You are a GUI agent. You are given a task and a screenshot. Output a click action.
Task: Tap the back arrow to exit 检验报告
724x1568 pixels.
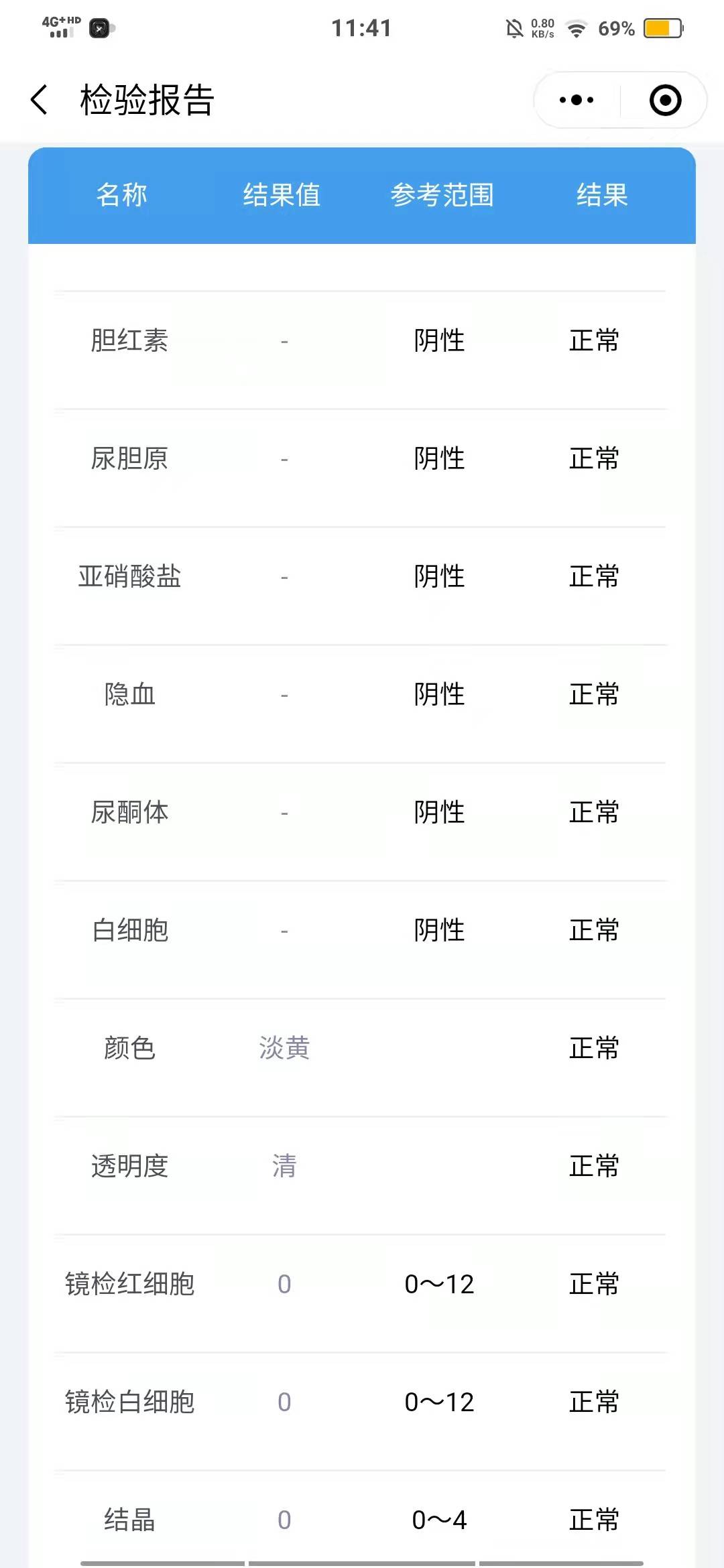point(38,99)
